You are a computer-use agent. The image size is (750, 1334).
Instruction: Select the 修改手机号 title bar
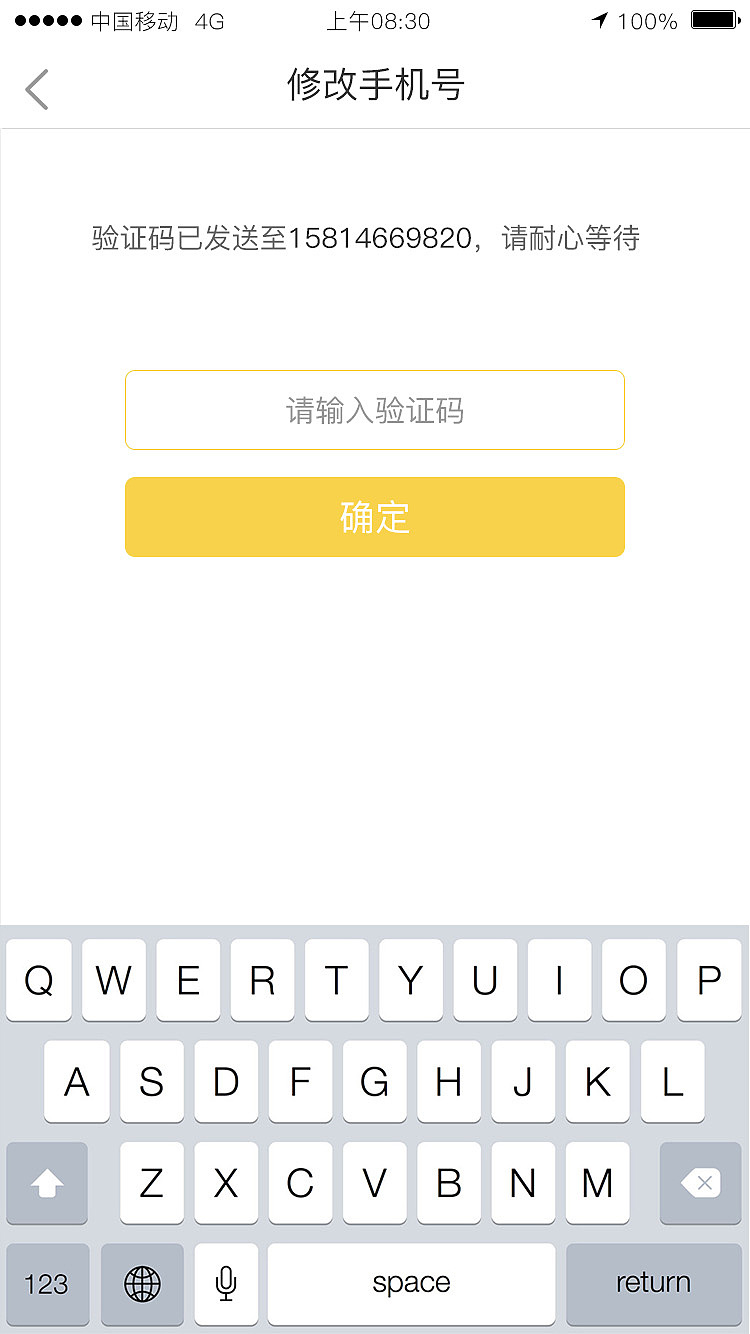coord(375,86)
